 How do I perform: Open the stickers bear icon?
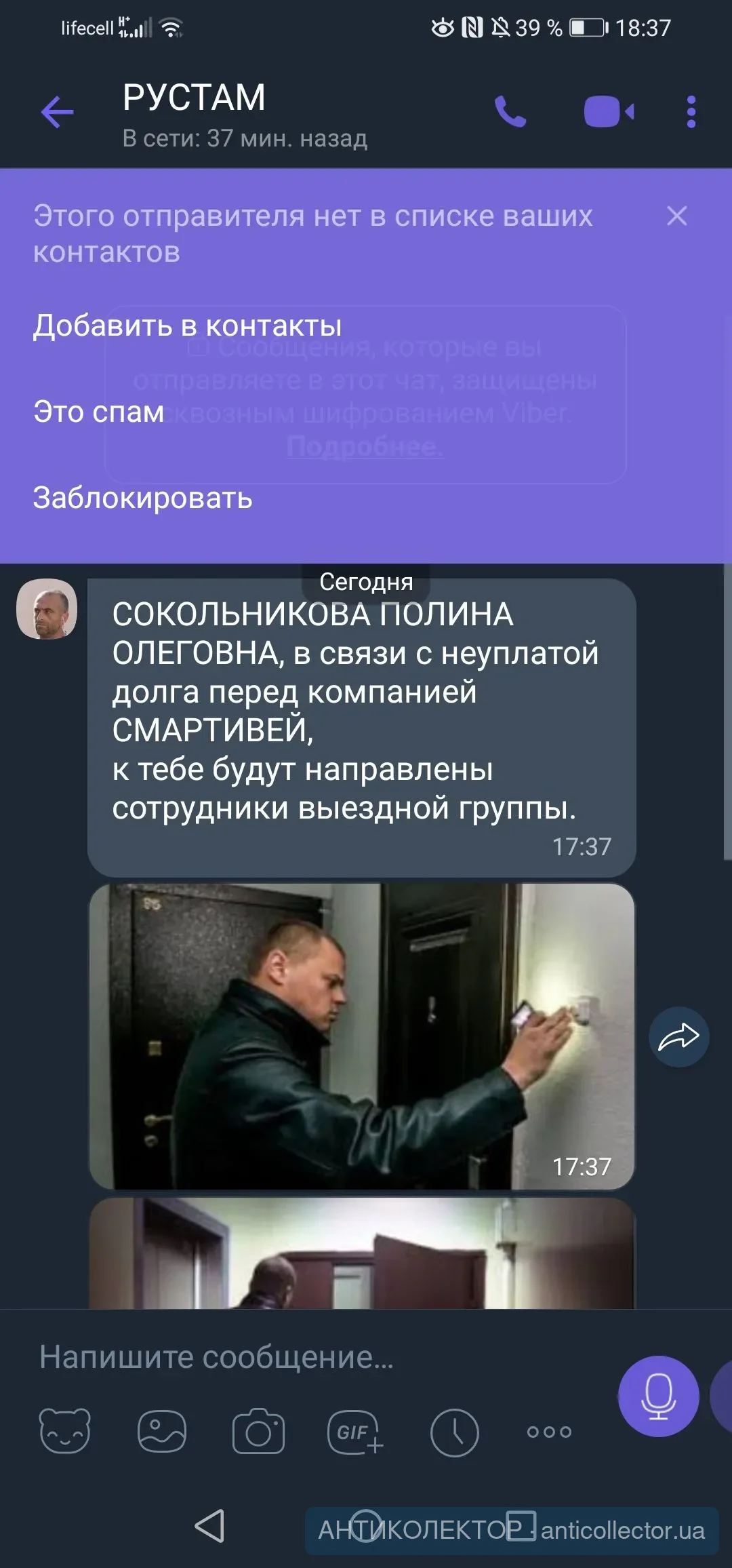(65, 1431)
